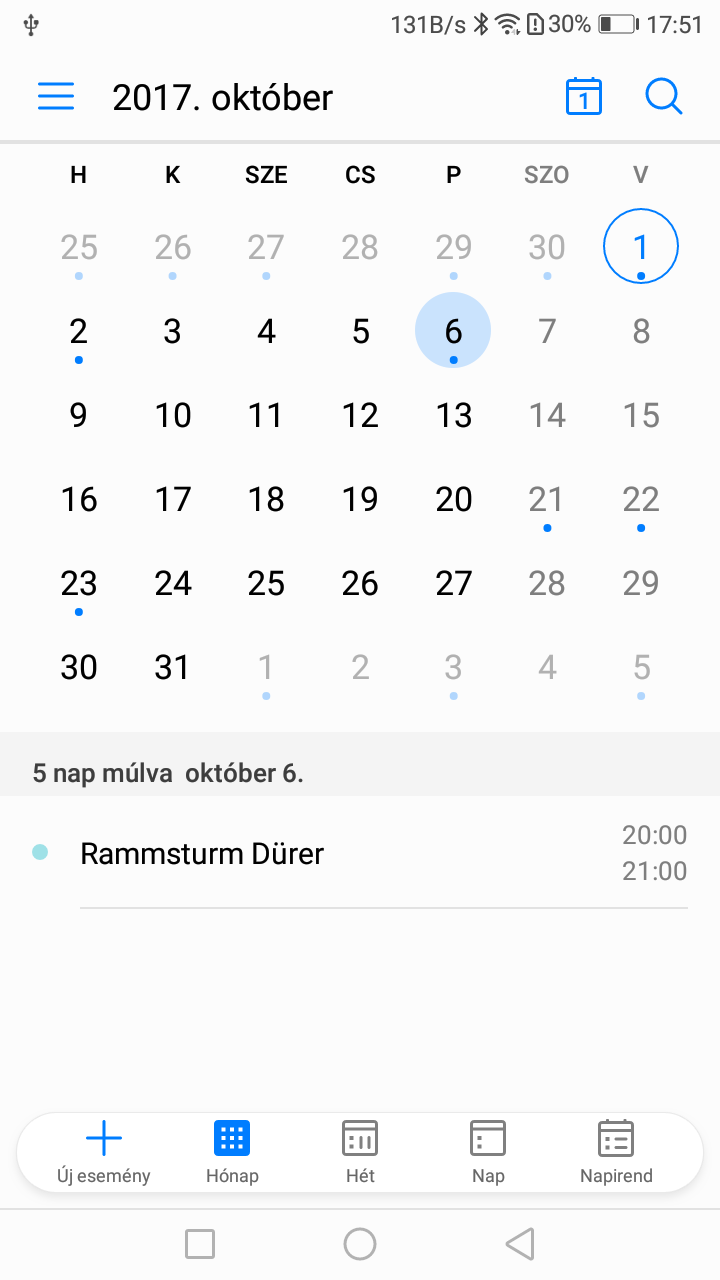The width and height of the screenshot is (720, 1280).
Task: Switch to the Nap day view
Action: click(488, 1152)
